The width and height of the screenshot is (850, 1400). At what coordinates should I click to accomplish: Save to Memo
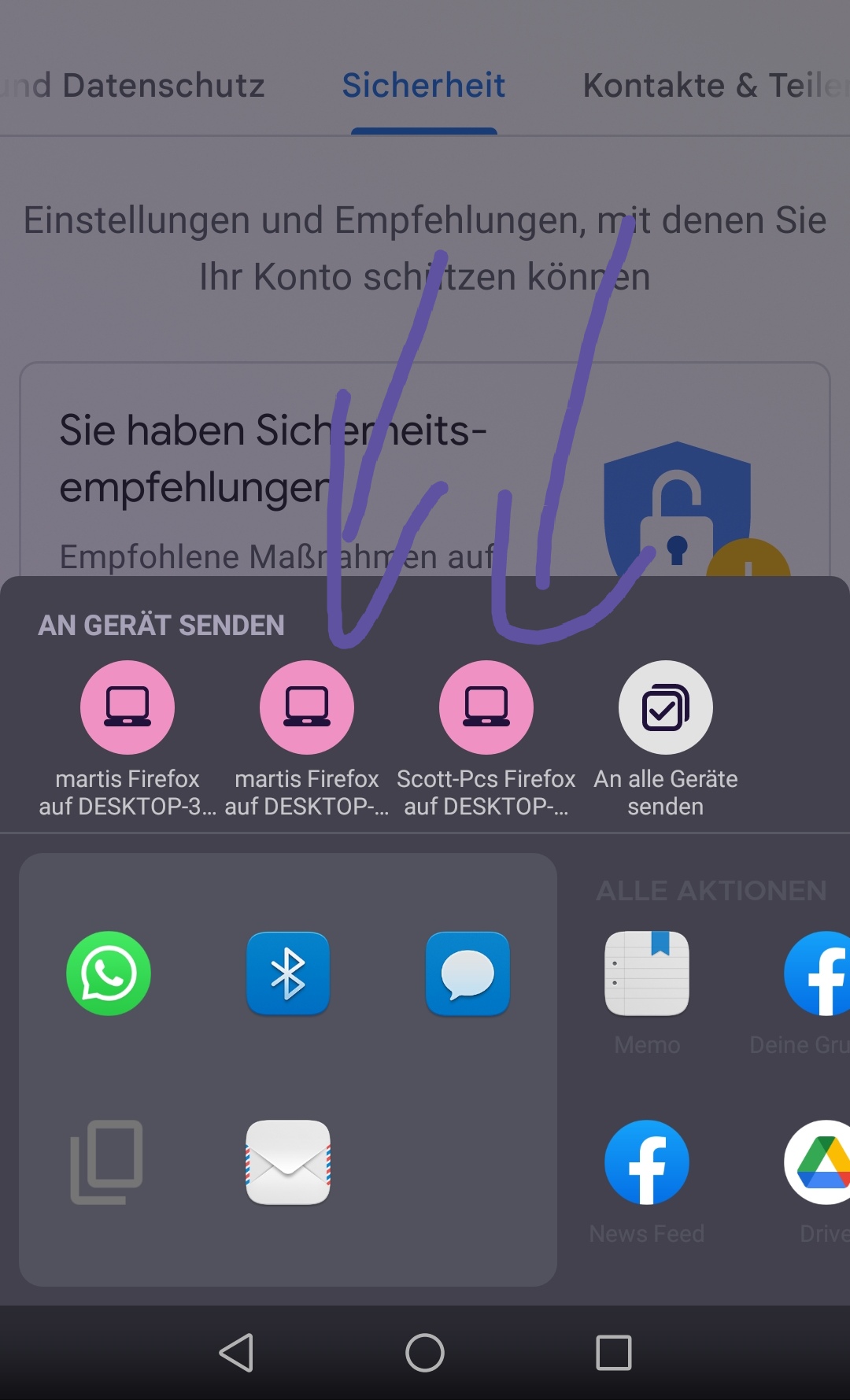647,973
